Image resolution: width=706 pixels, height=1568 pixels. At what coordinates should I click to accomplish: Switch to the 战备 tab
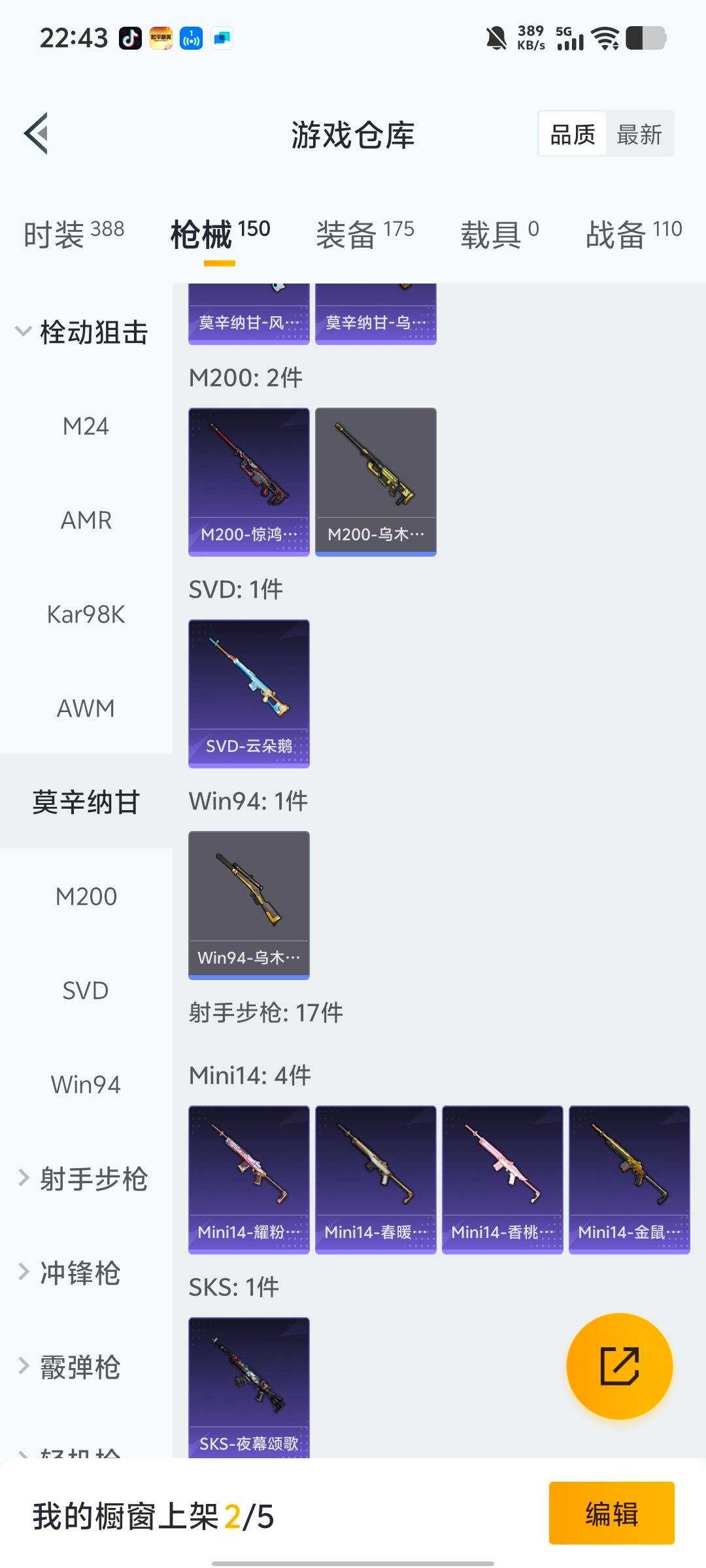coord(633,234)
